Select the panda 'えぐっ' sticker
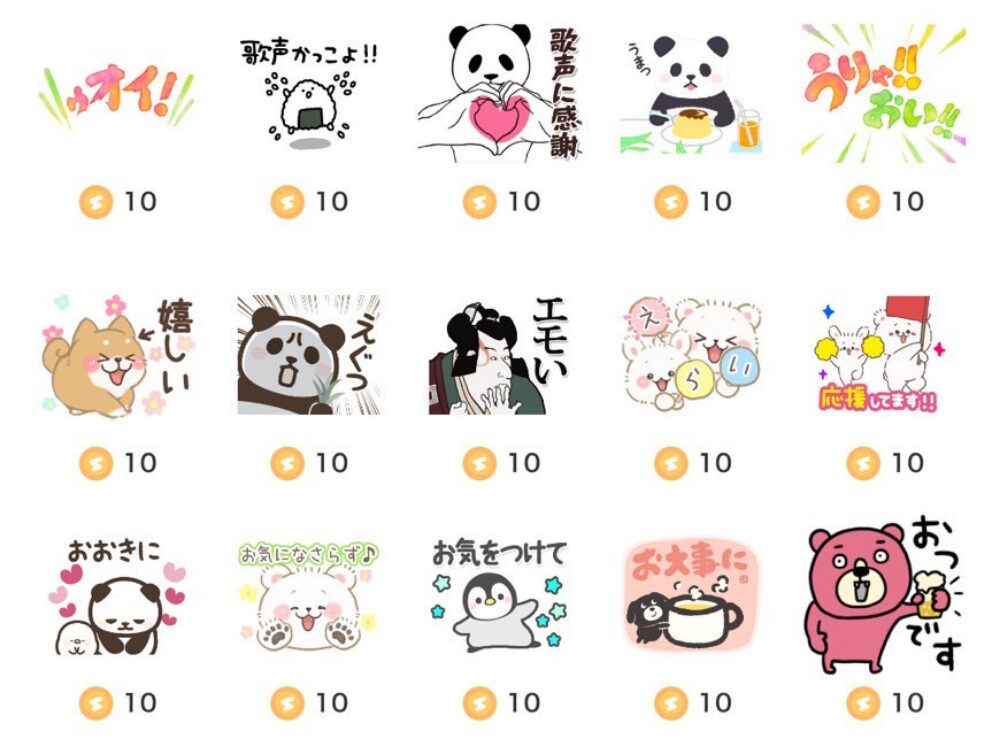This screenshot has height=750, width=1000. 309,355
